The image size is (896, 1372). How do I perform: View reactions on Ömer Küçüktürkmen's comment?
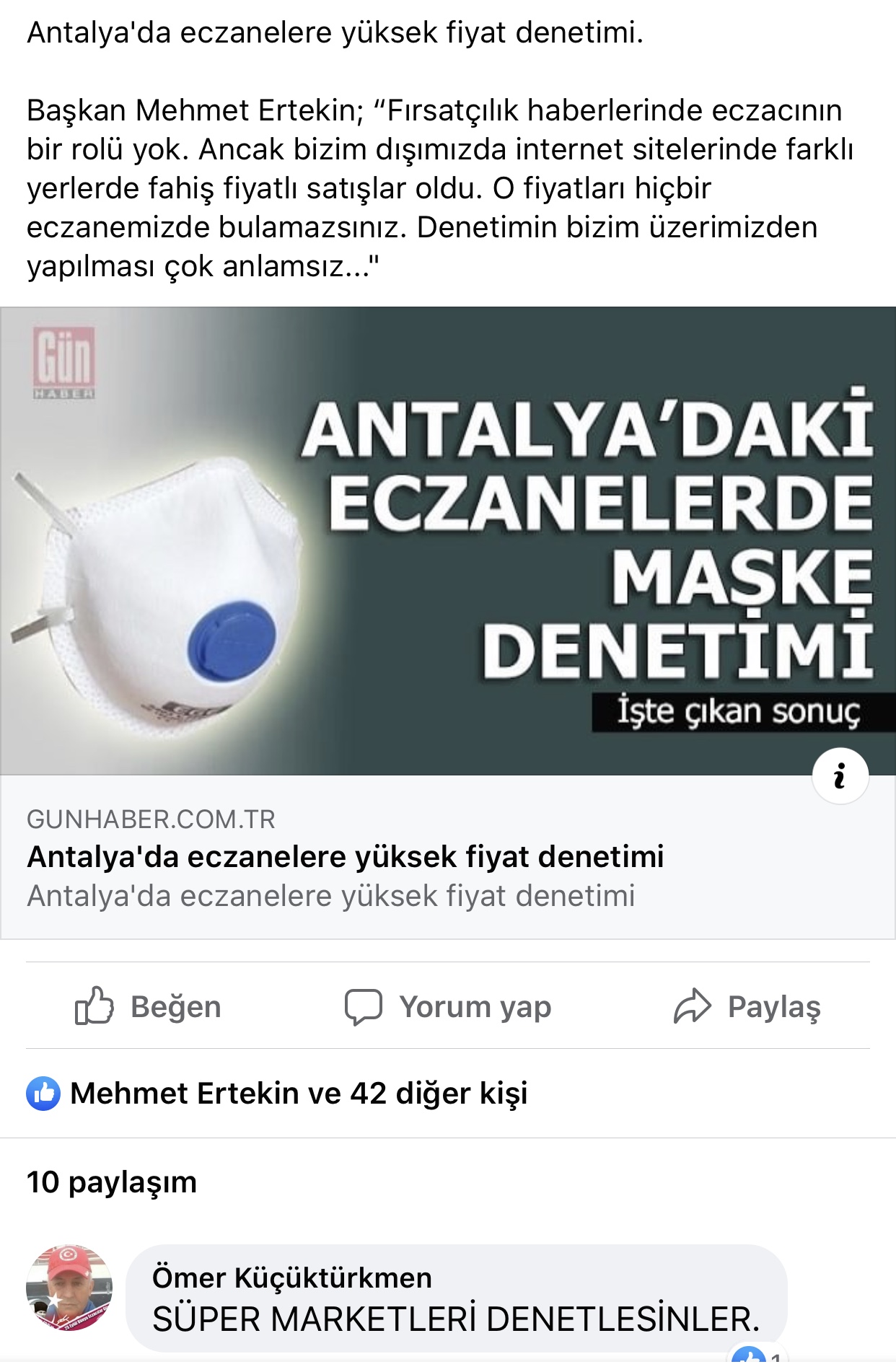[x=757, y=1356]
